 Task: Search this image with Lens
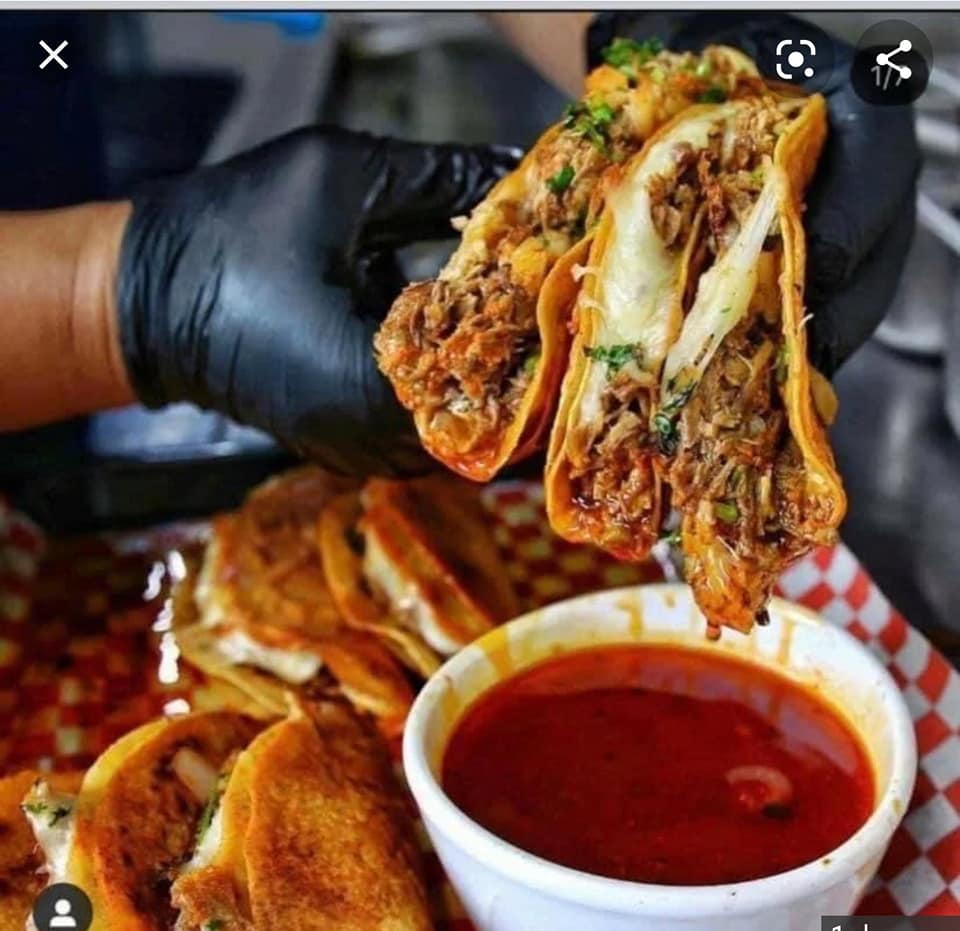(795, 61)
